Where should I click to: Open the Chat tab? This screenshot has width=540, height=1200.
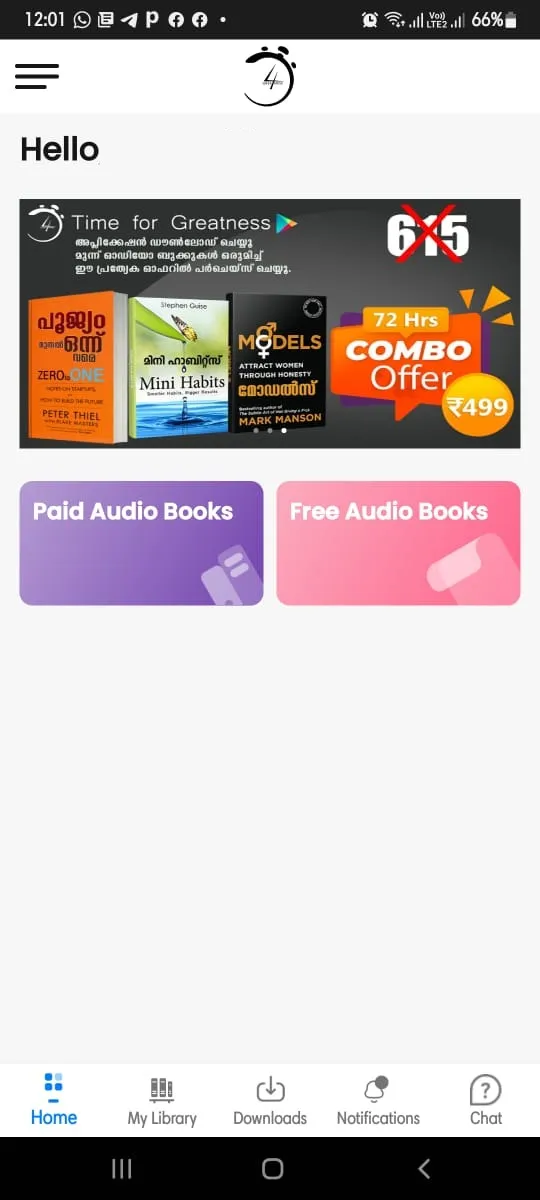486,1100
